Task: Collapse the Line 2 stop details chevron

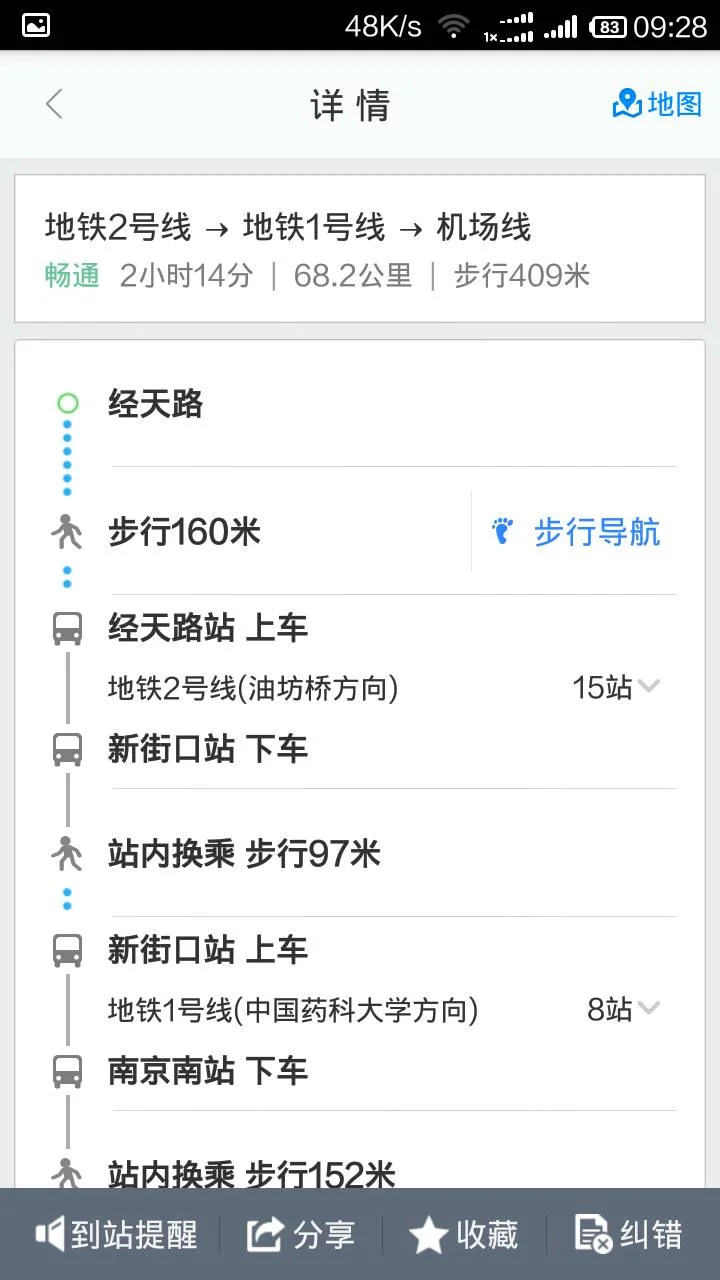Action: pyautogui.click(x=648, y=687)
